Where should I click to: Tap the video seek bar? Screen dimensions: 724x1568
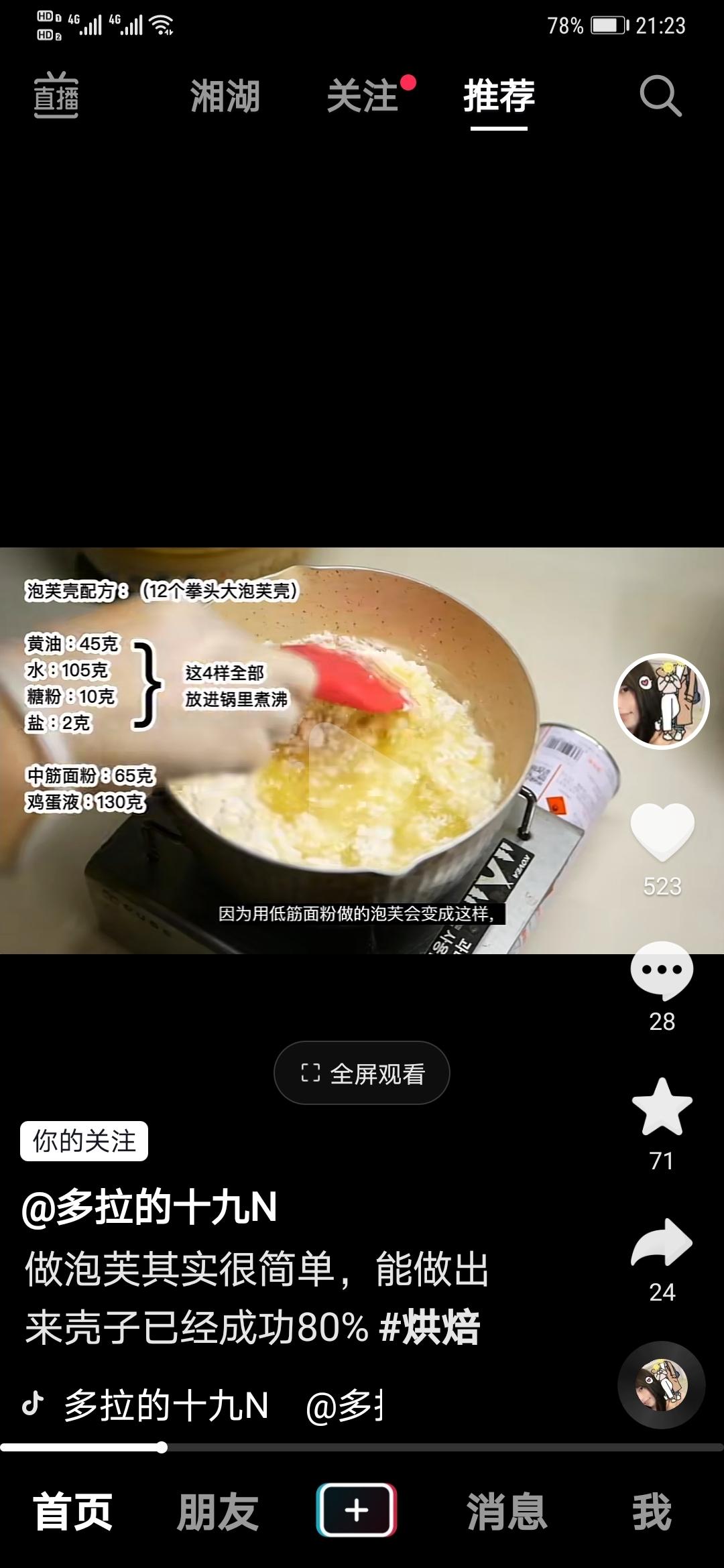(x=362, y=1447)
